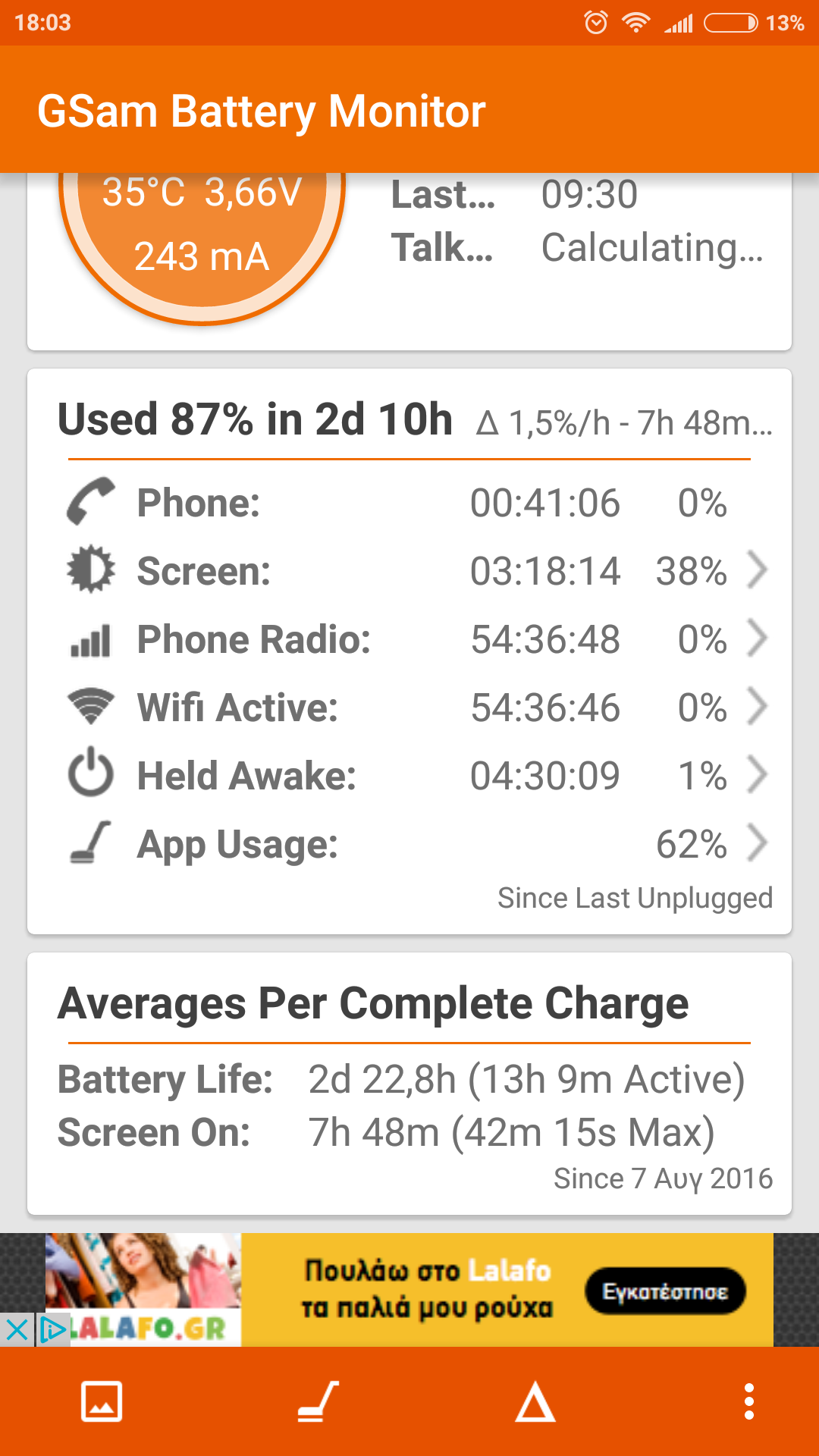Open the AdChoices info icon

(x=53, y=1329)
